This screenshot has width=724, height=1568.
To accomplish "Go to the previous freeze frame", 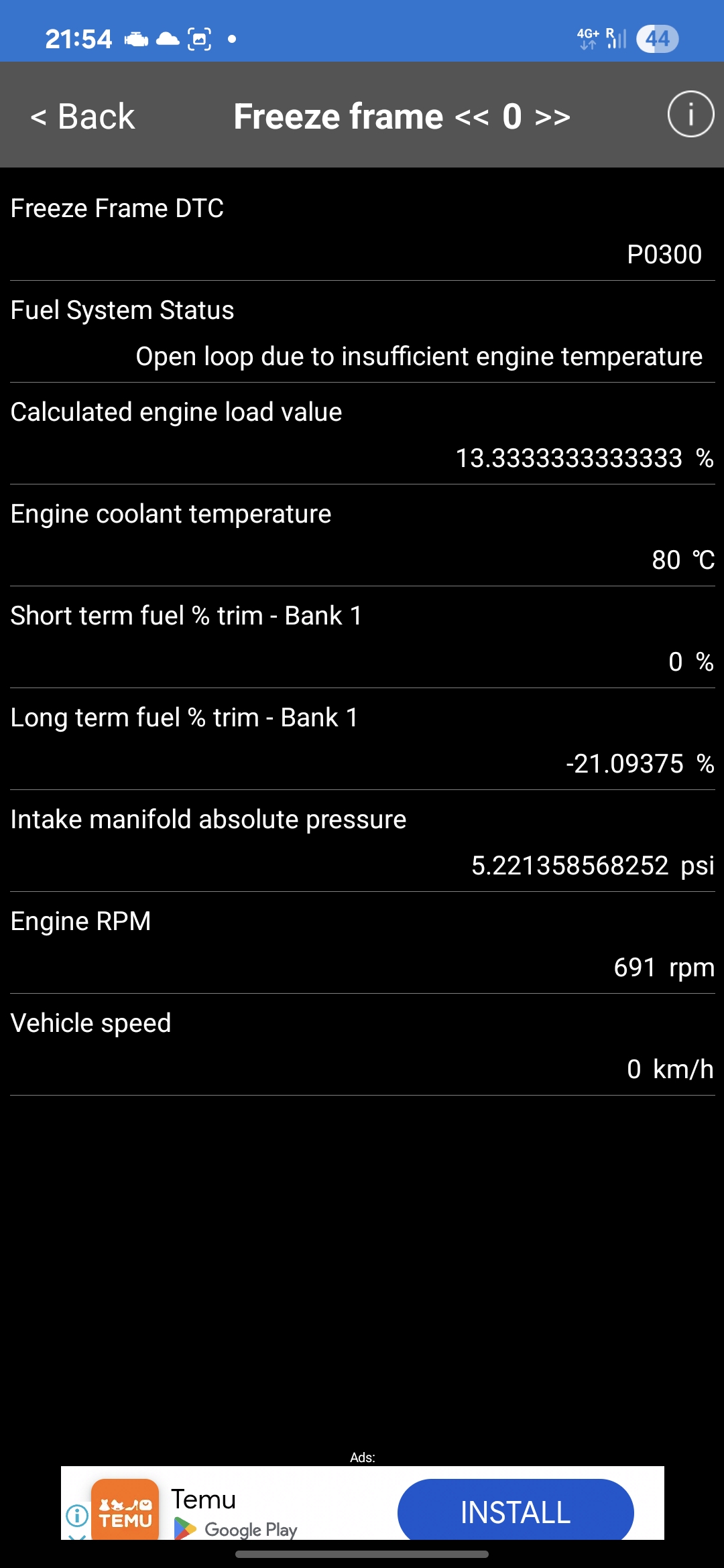I will click(x=472, y=117).
